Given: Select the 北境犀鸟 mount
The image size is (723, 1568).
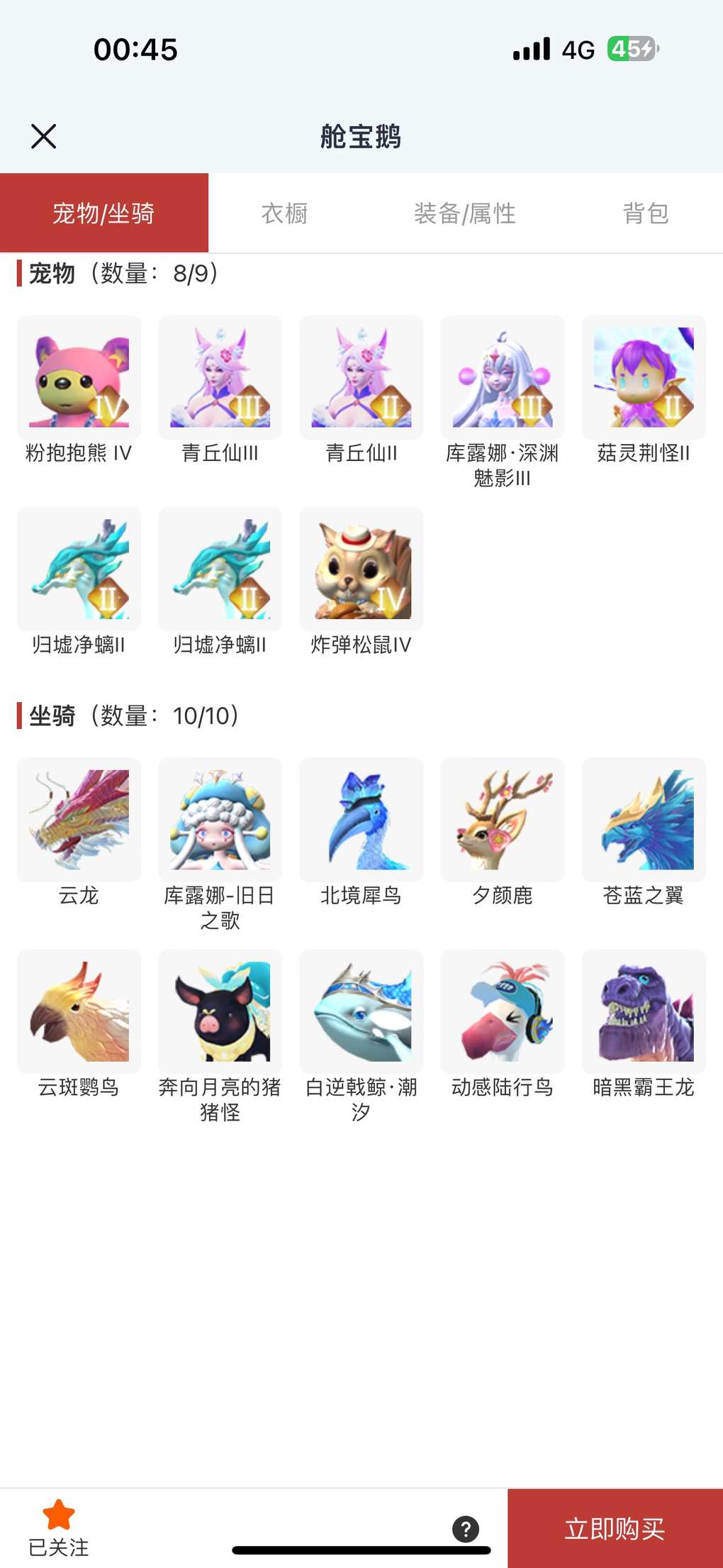Looking at the screenshot, I should tap(361, 820).
